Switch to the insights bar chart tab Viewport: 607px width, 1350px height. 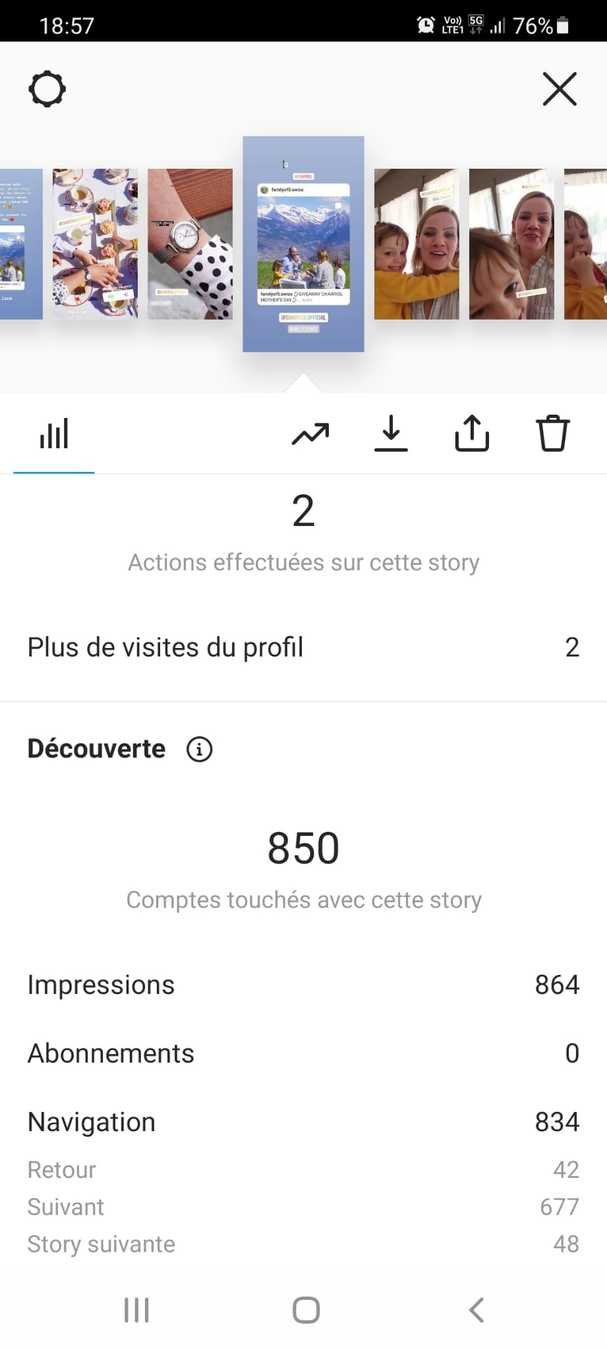point(54,435)
